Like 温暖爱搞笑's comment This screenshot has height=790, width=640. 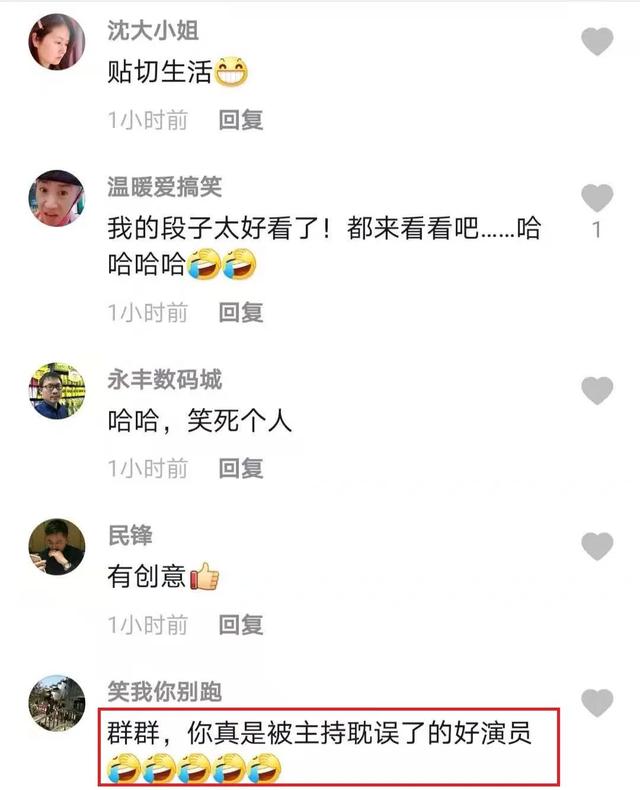[x=597, y=198]
